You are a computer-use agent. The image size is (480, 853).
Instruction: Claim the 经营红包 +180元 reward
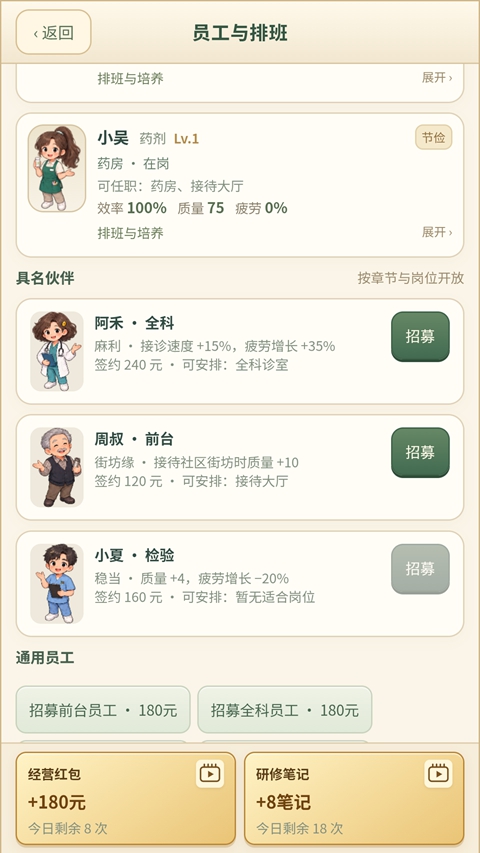click(x=126, y=798)
